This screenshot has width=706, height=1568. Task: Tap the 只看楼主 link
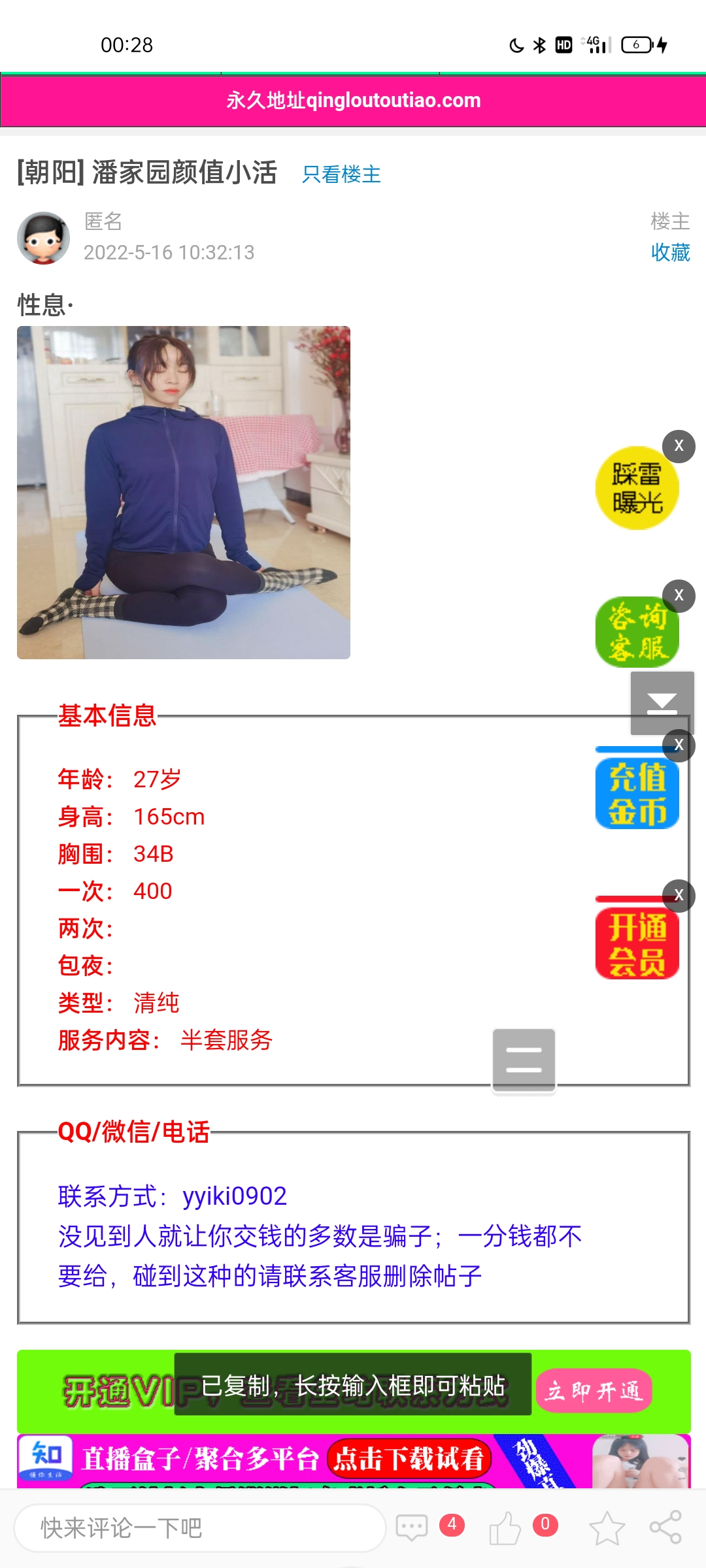click(341, 174)
